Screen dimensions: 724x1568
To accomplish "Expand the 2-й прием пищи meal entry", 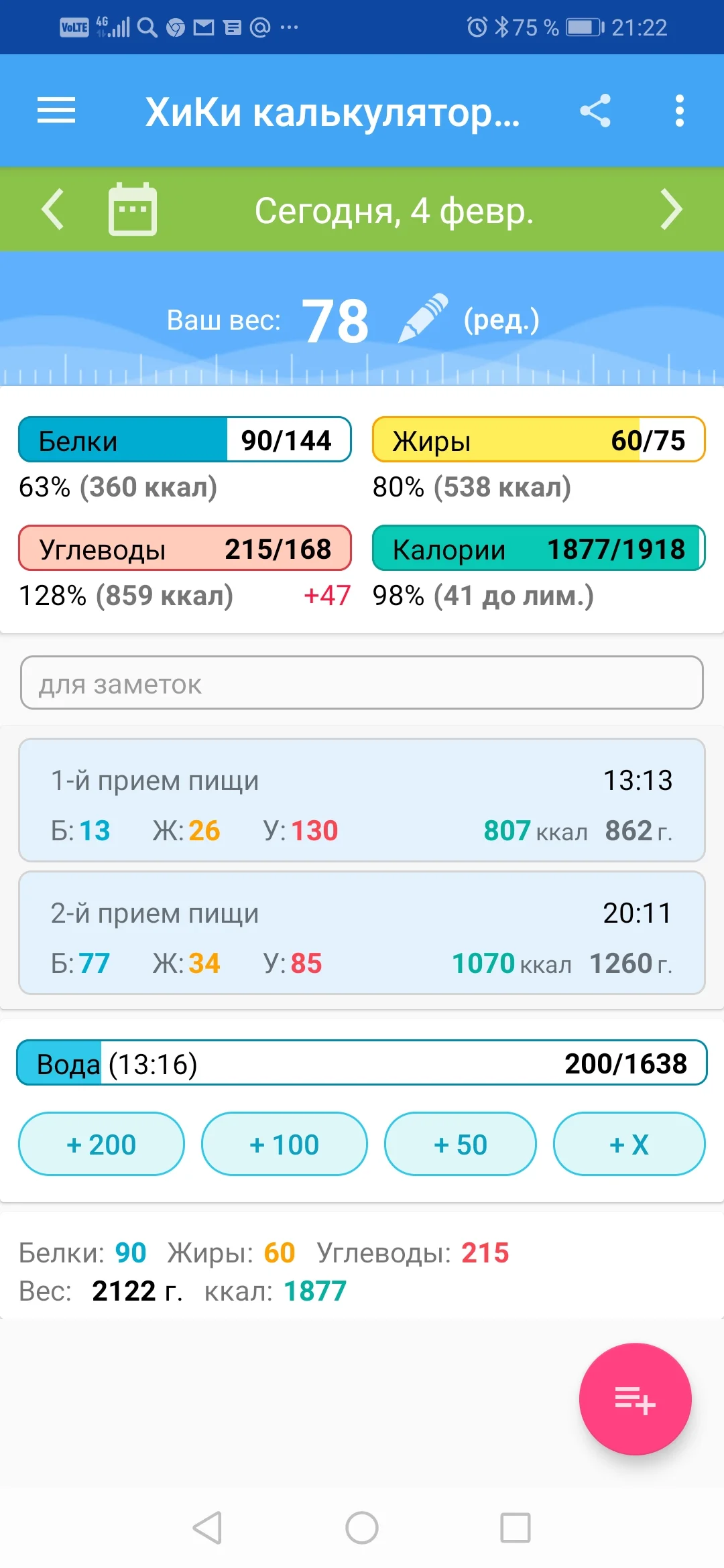I will (362, 933).
